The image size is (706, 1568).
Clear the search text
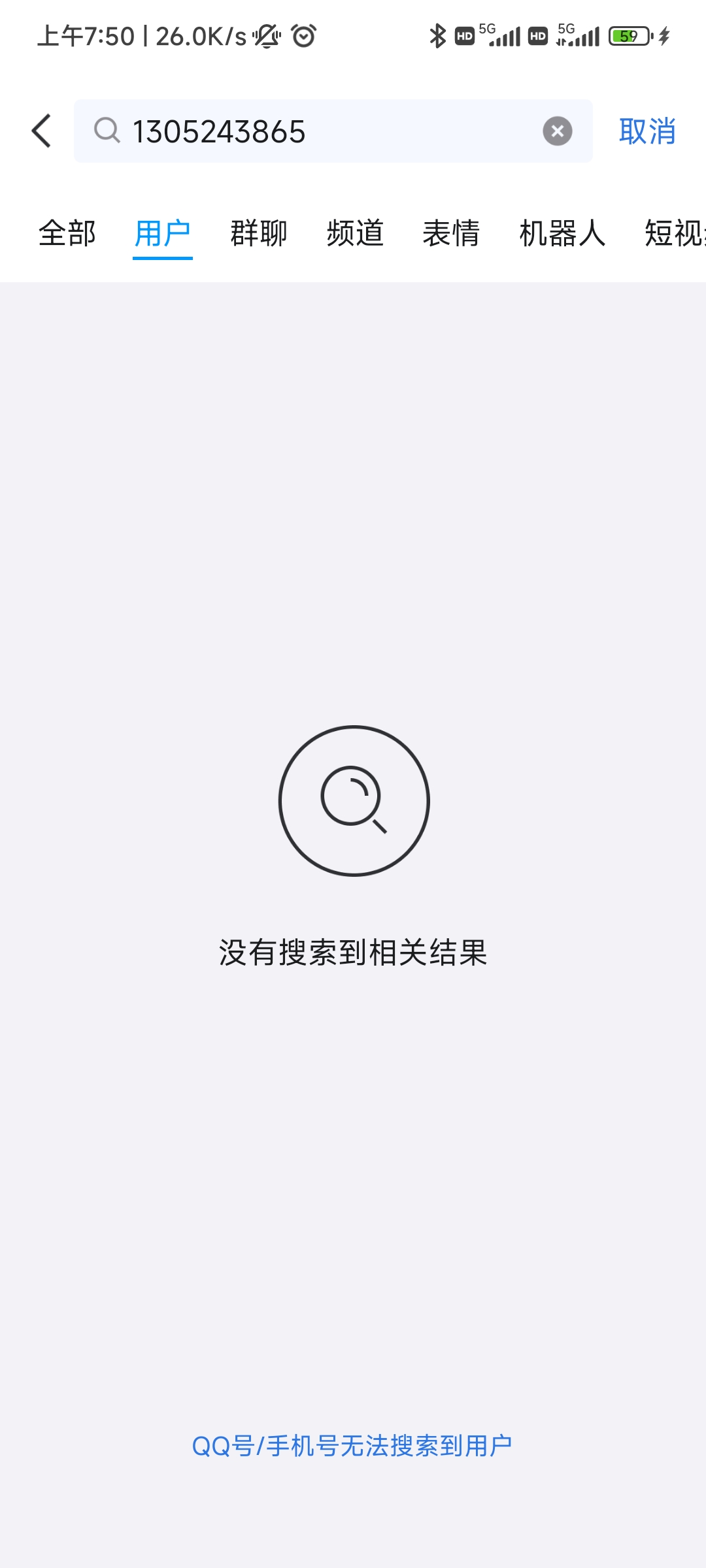tap(558, 131)
